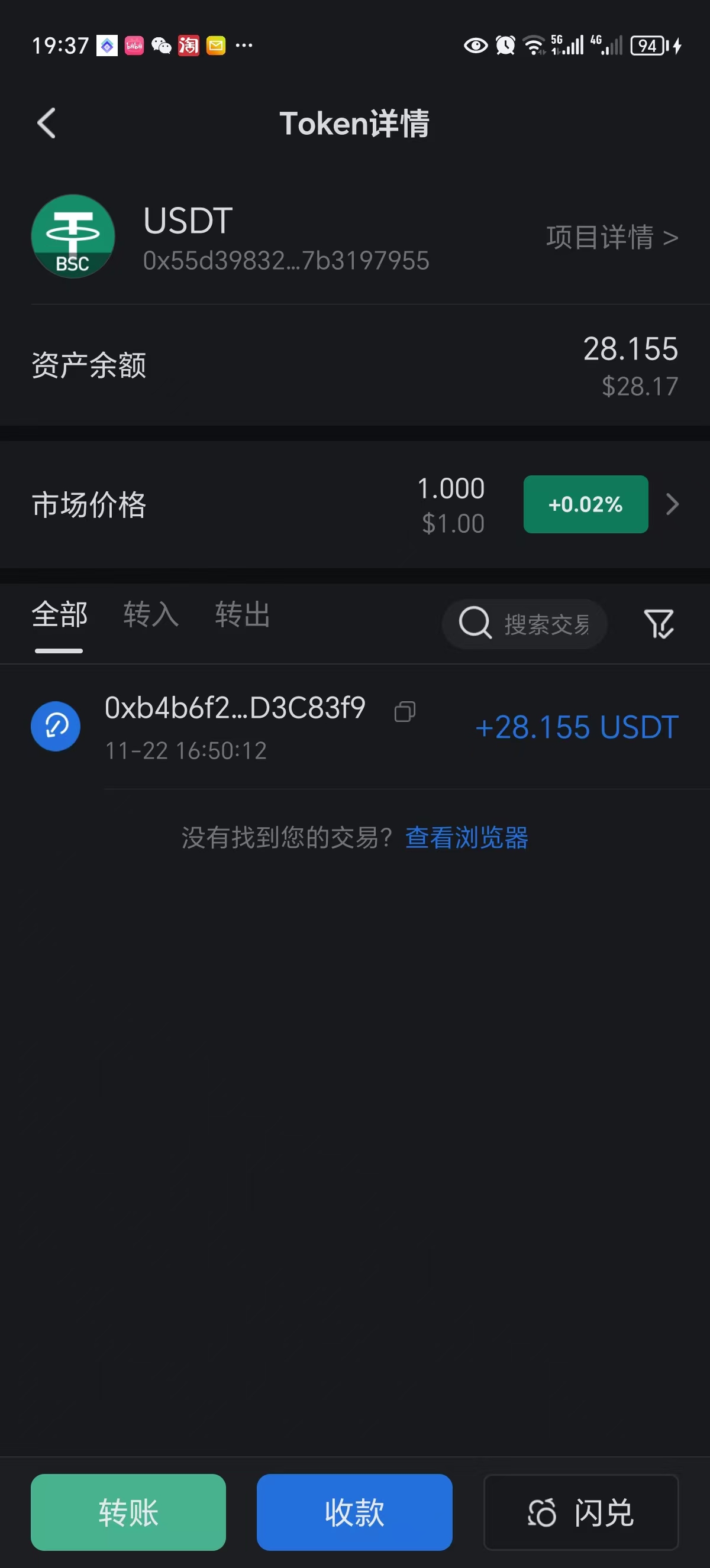Open 闪兑 flash swap
Image resolution: width=710 pixels, height=1568 pixels.
pyautogui.click(x=581, y=1512)
